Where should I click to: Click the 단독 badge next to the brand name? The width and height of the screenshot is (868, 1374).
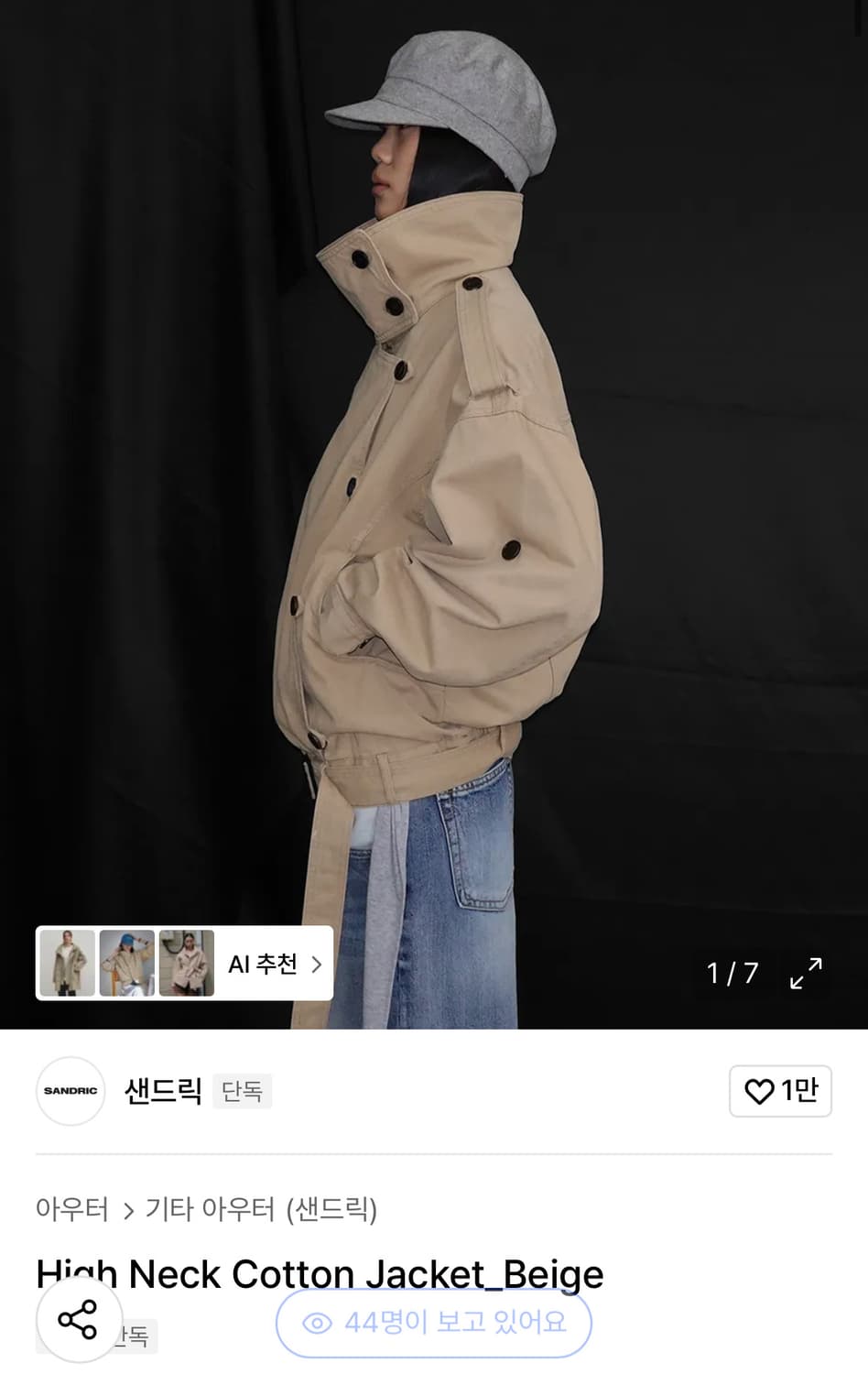click(x=242, y=1091)
